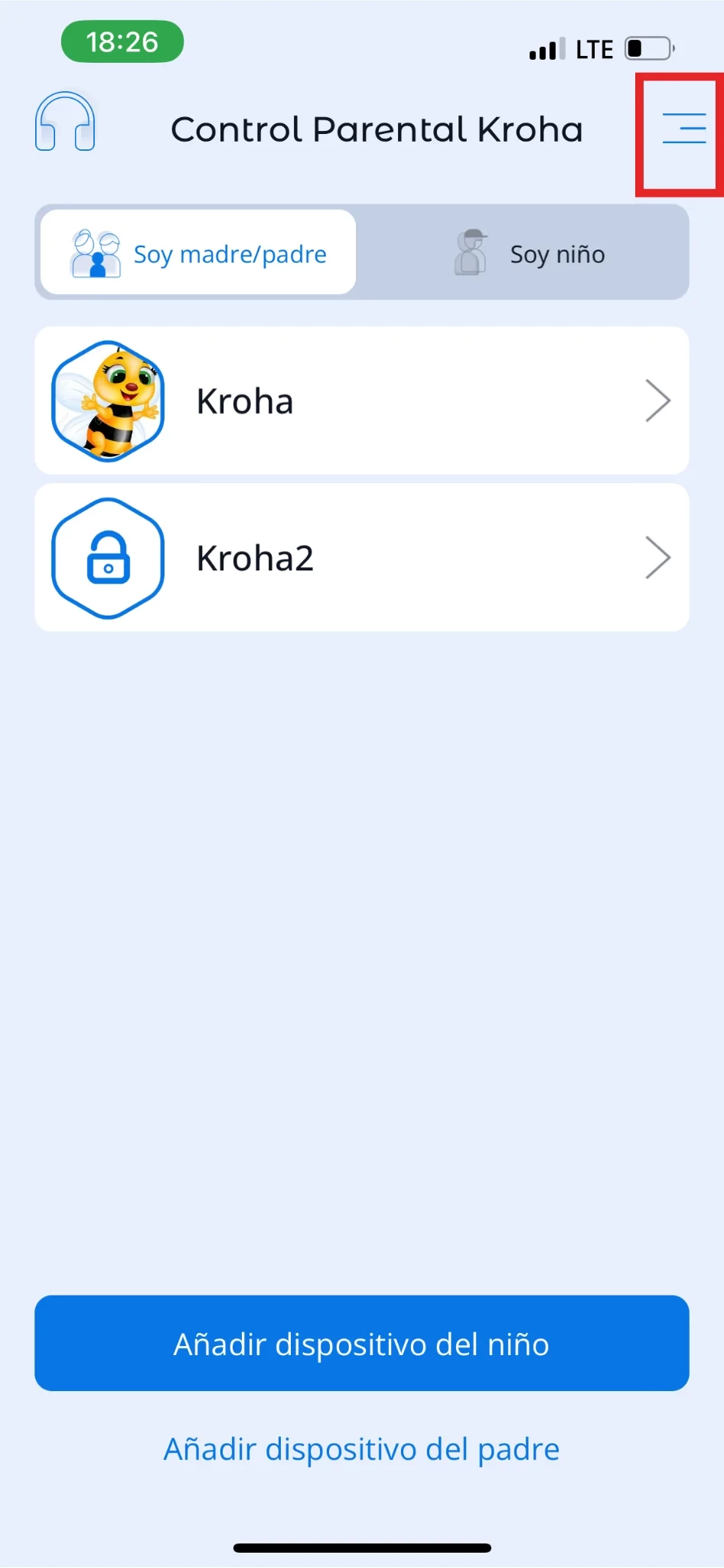Select the Soy madre/padre tab
This screenshot has height=1568, width=724.
click(198, 253)
